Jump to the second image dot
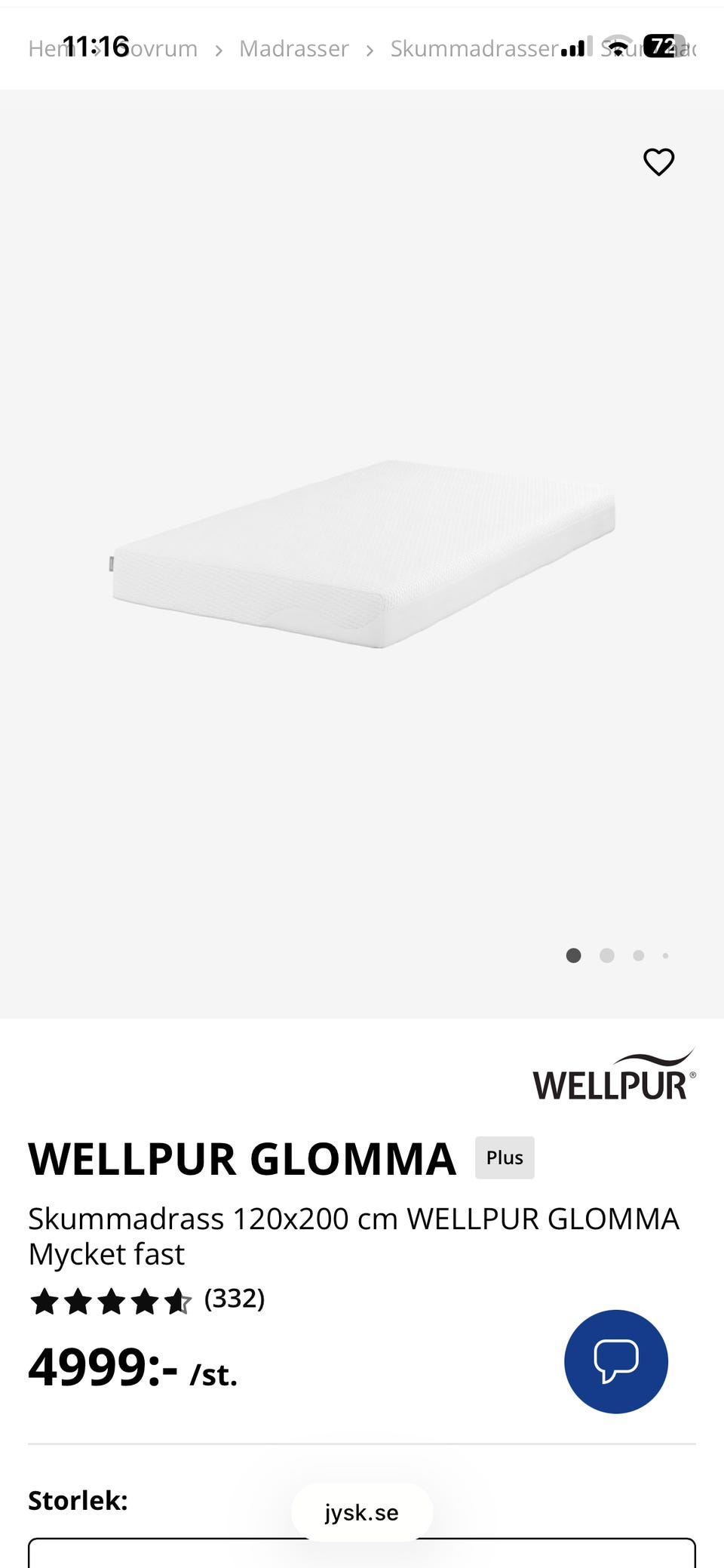The image size is (724, 1568). coord(607,955)
